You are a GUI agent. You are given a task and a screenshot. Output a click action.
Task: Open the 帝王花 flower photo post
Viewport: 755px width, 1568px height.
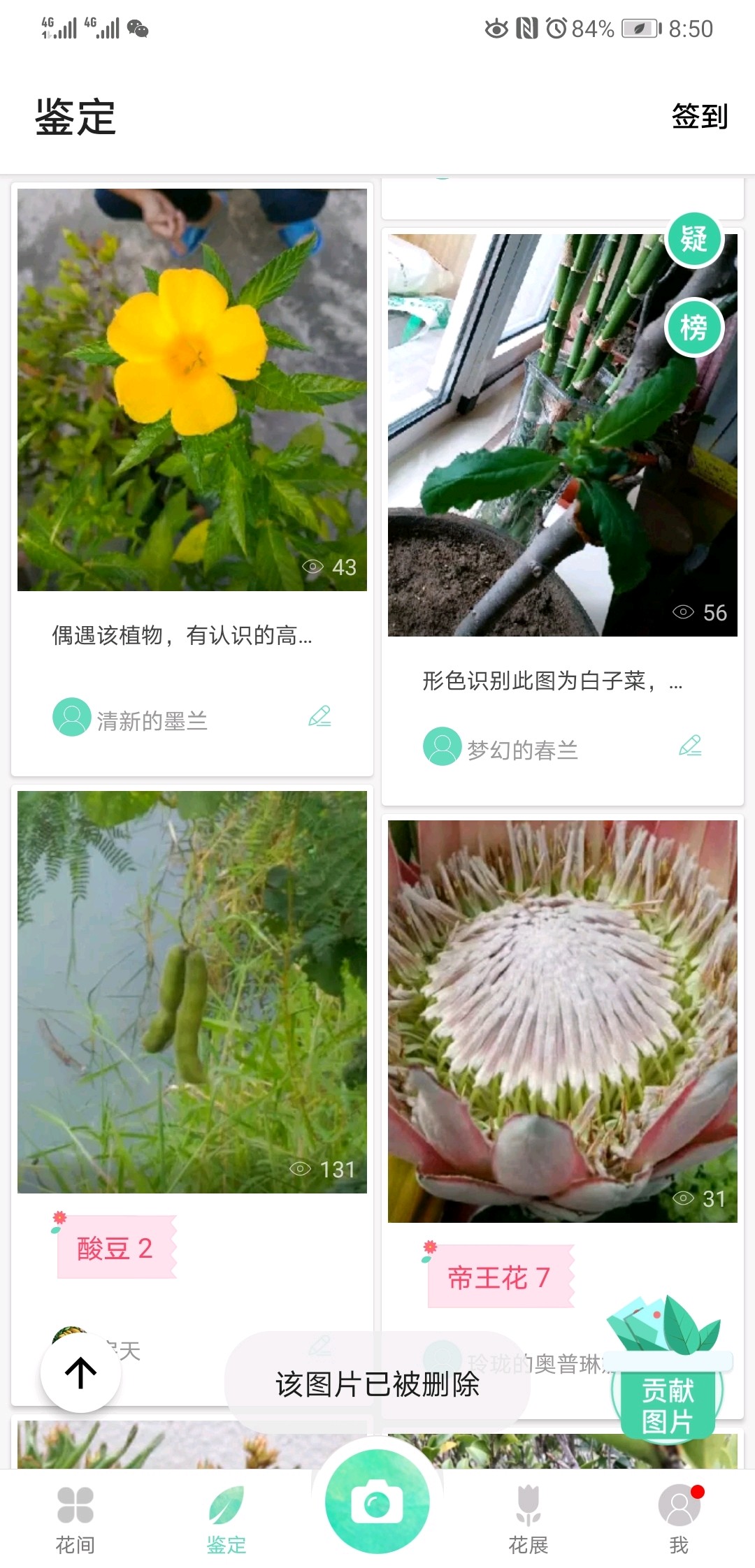[562, 1021]
